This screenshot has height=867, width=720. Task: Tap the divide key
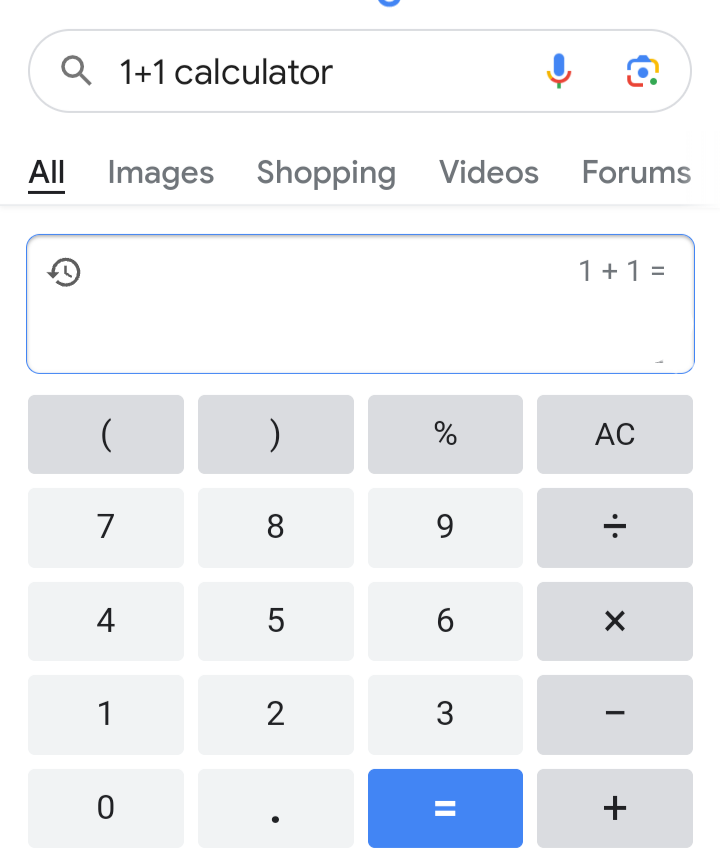(614, 527)
